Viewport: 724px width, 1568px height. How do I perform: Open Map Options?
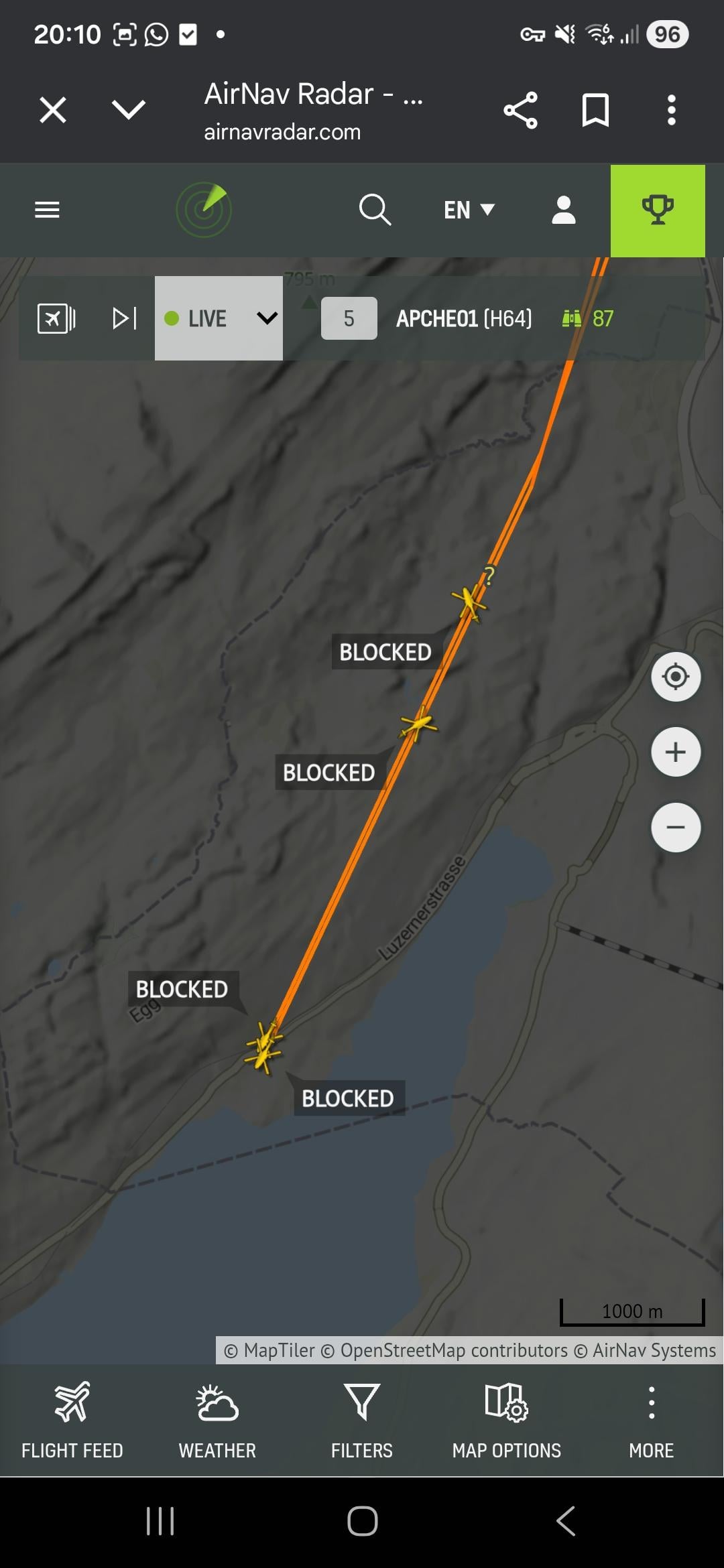click(x=507, y=1421)
